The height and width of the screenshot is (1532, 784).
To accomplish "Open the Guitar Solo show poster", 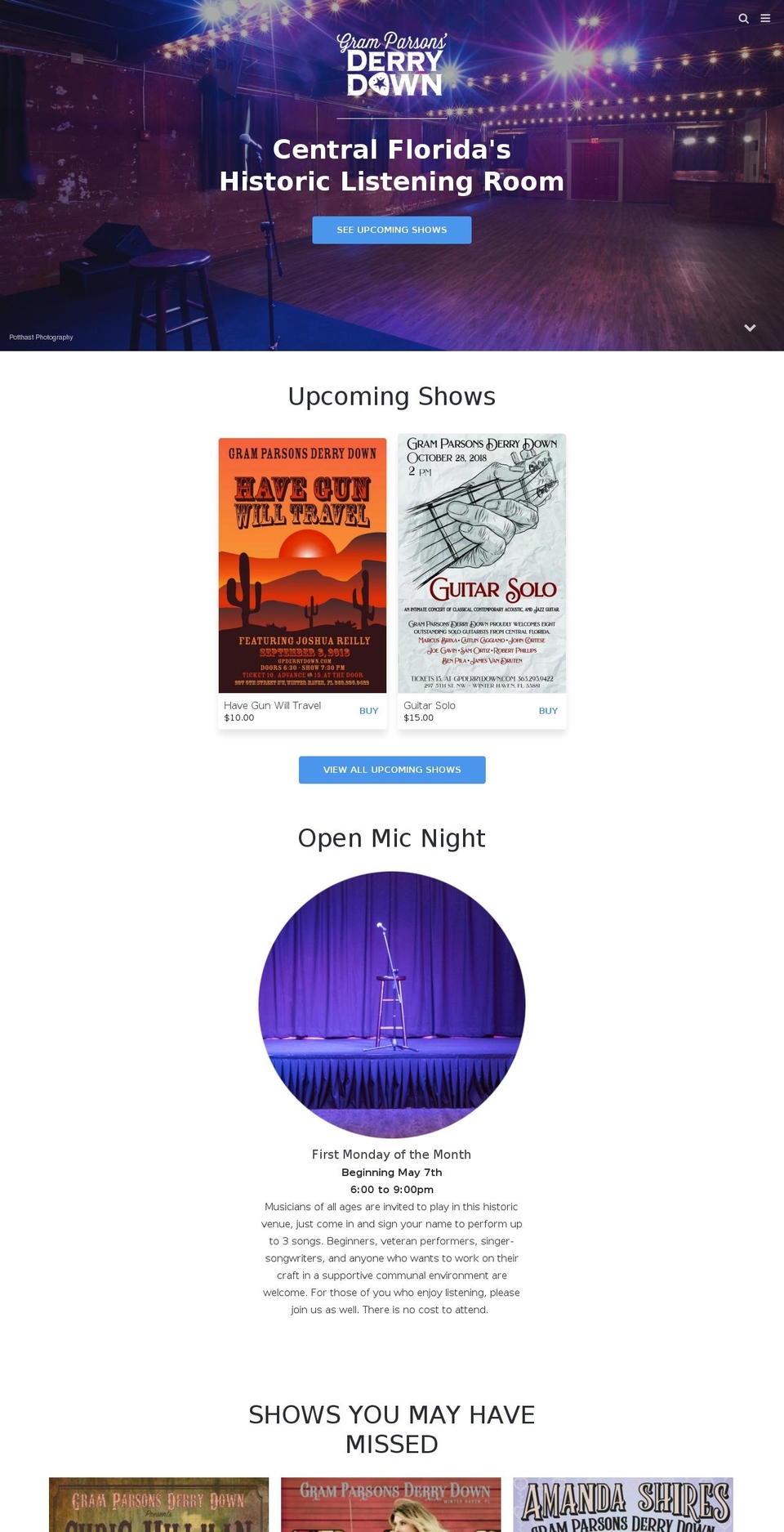I will [x=482, y=564].
